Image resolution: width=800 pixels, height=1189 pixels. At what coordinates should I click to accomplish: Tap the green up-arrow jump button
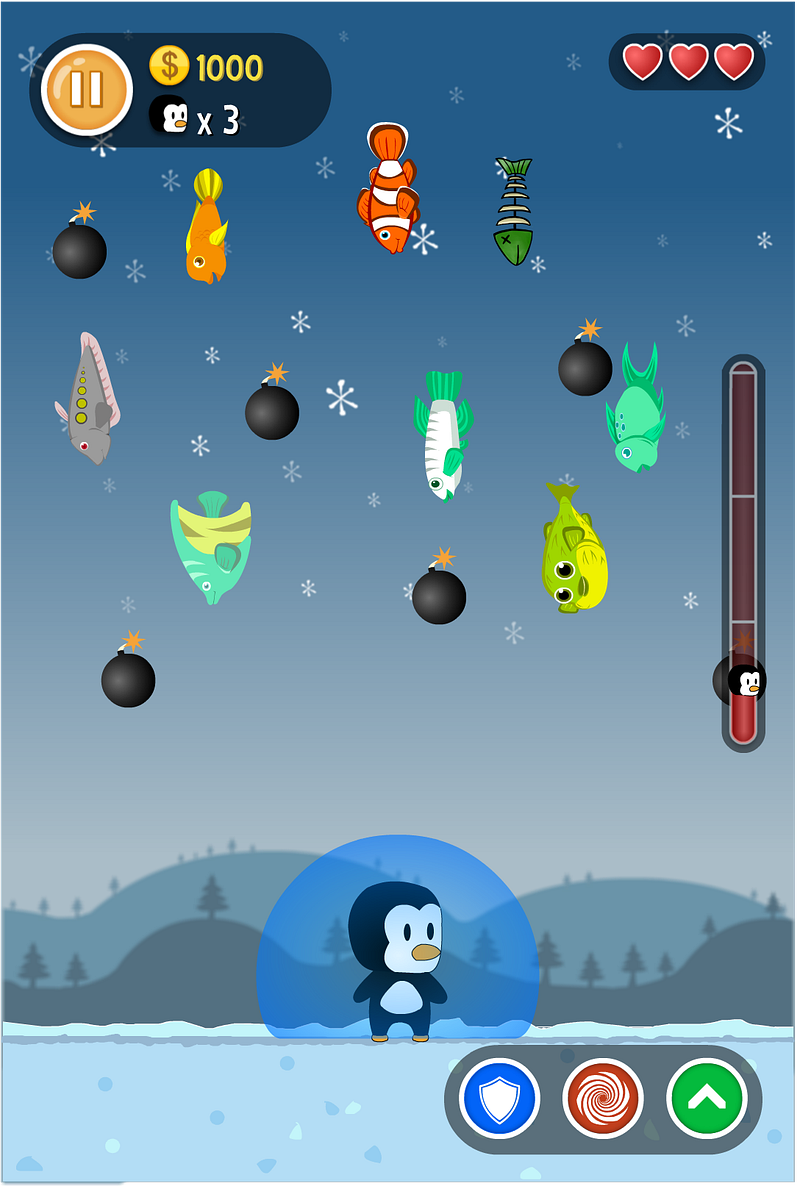[x=707, y=1099]
